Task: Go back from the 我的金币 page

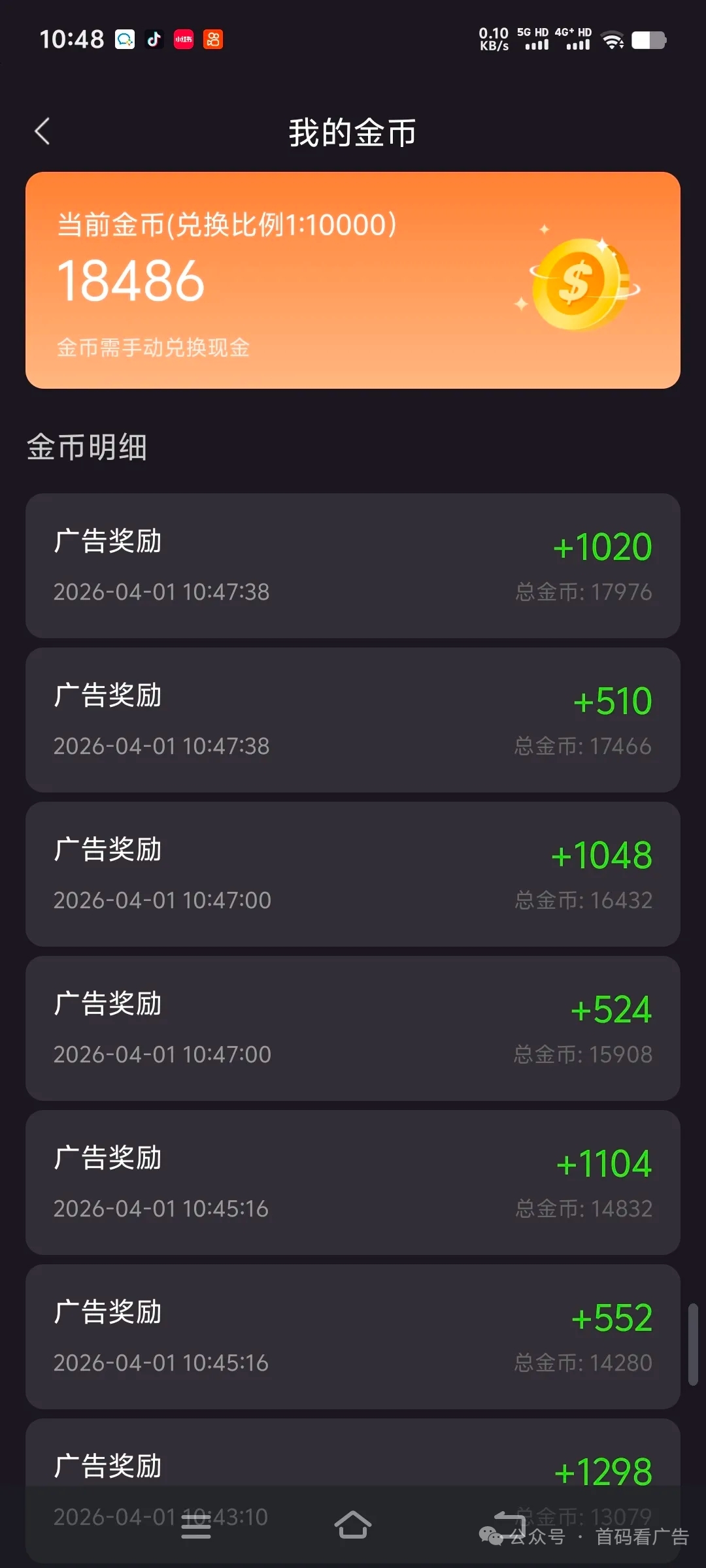Action: (42, 131)
